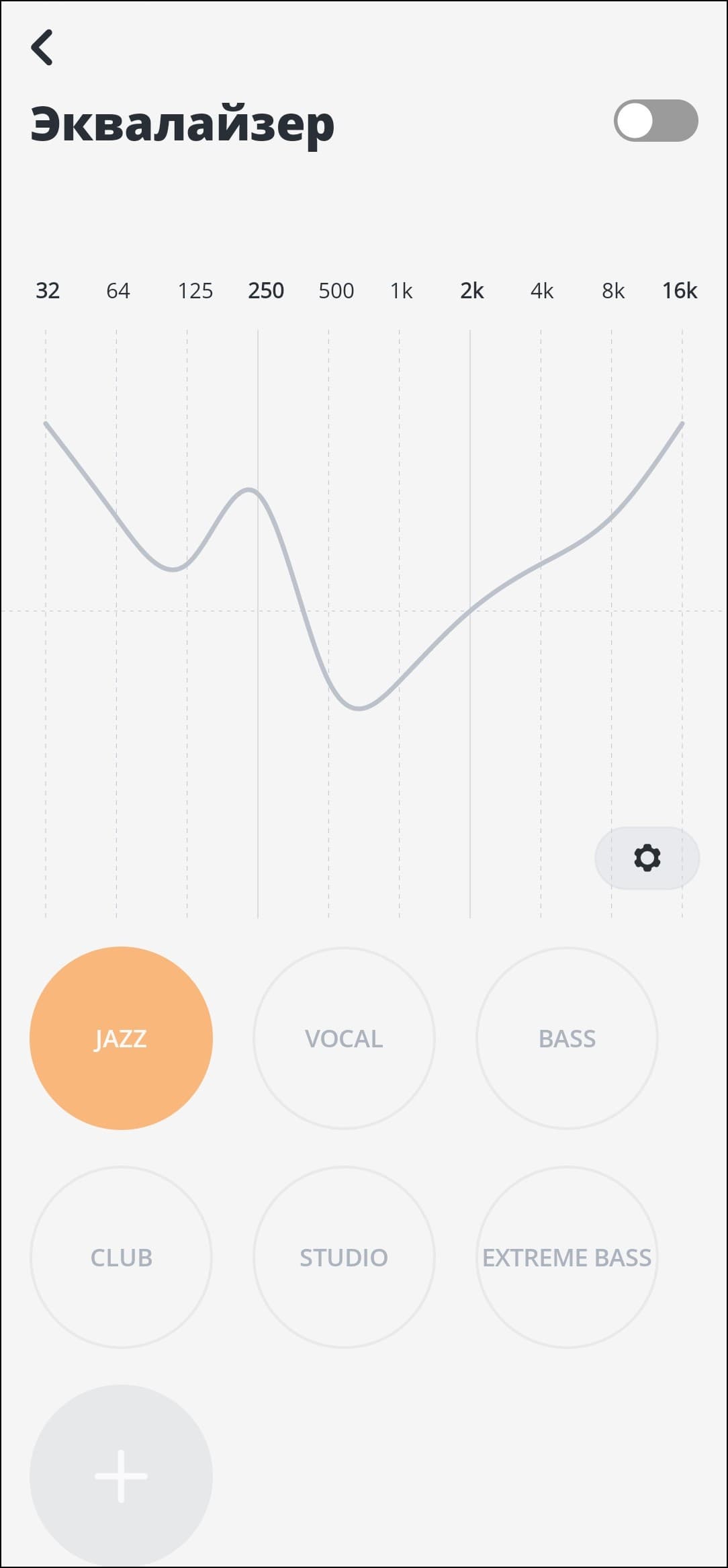Screen dimensions: 728x1568
Task: Pick the STUDIO preset
Action: [344, 1257]
